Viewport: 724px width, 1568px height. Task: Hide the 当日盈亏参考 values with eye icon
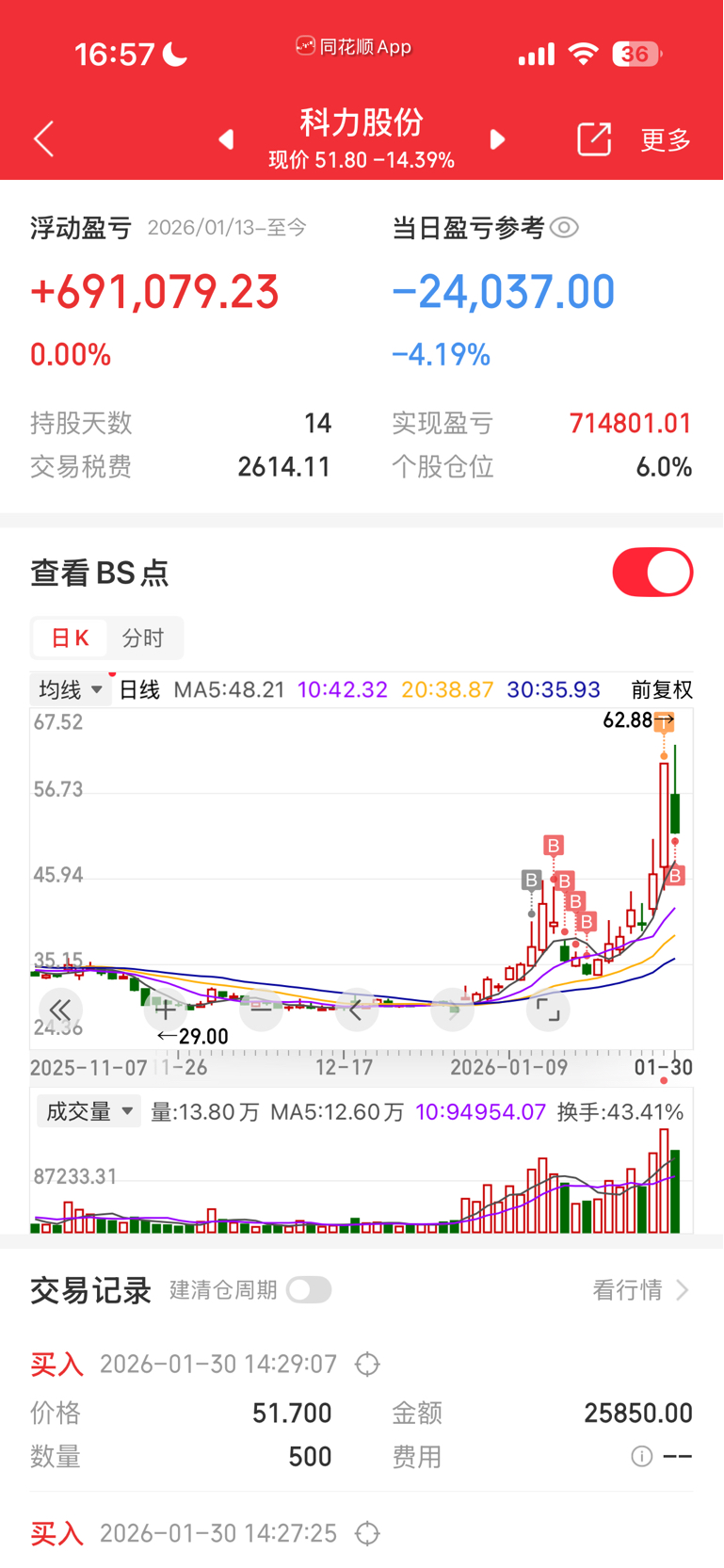tap(564, 228)
